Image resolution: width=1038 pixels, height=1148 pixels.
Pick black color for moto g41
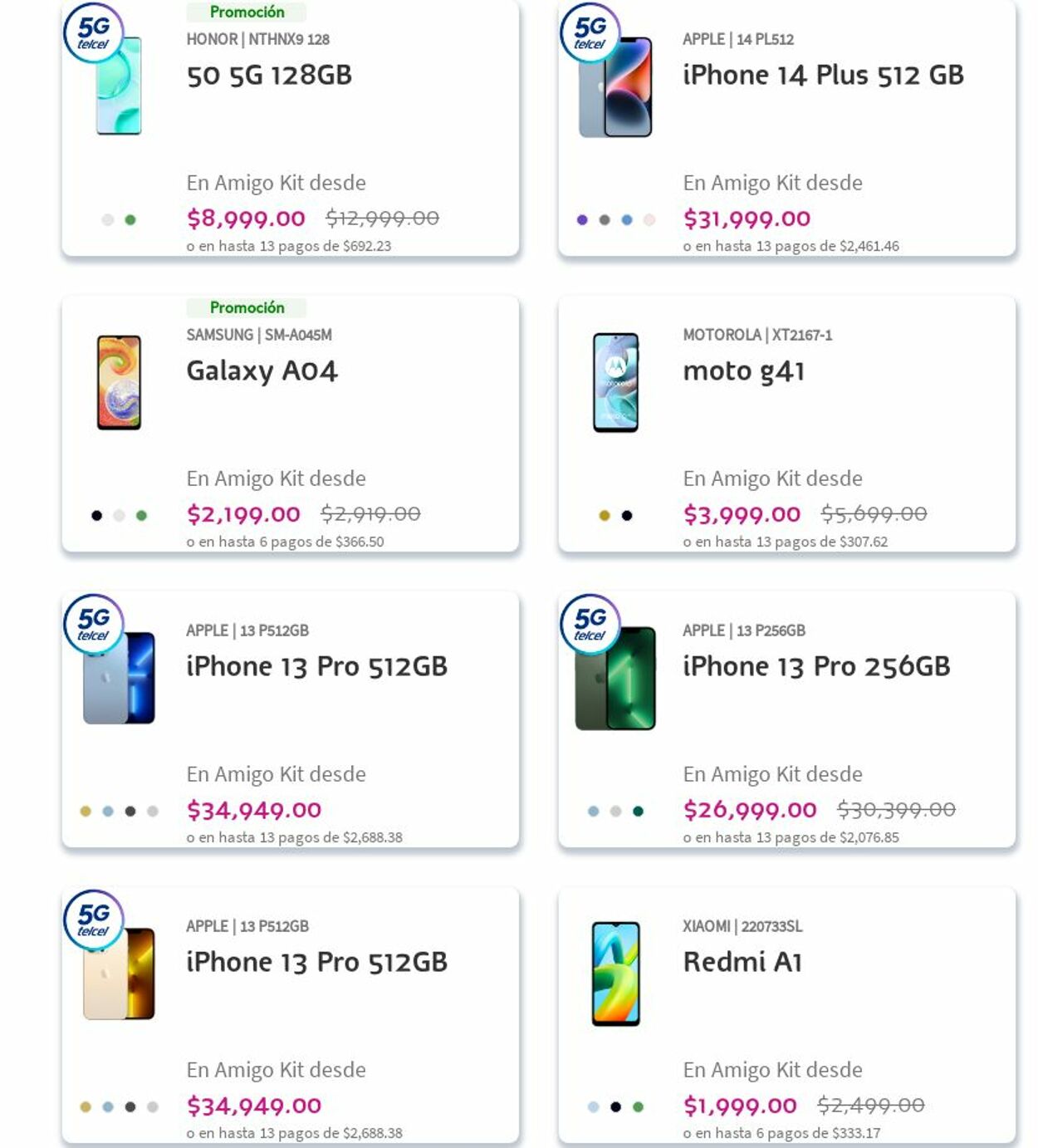pyautogui.click(x=627, y=516)
